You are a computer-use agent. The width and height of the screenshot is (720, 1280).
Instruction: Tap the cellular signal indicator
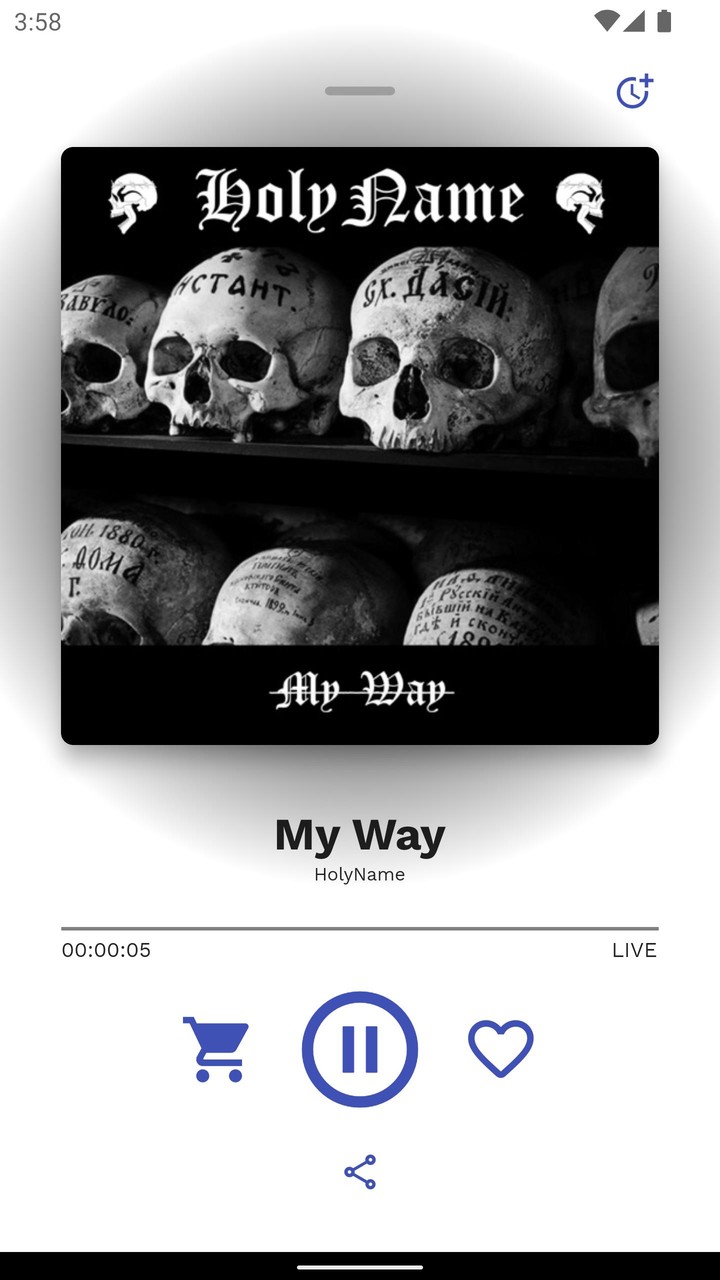click(x=633, y=20)
